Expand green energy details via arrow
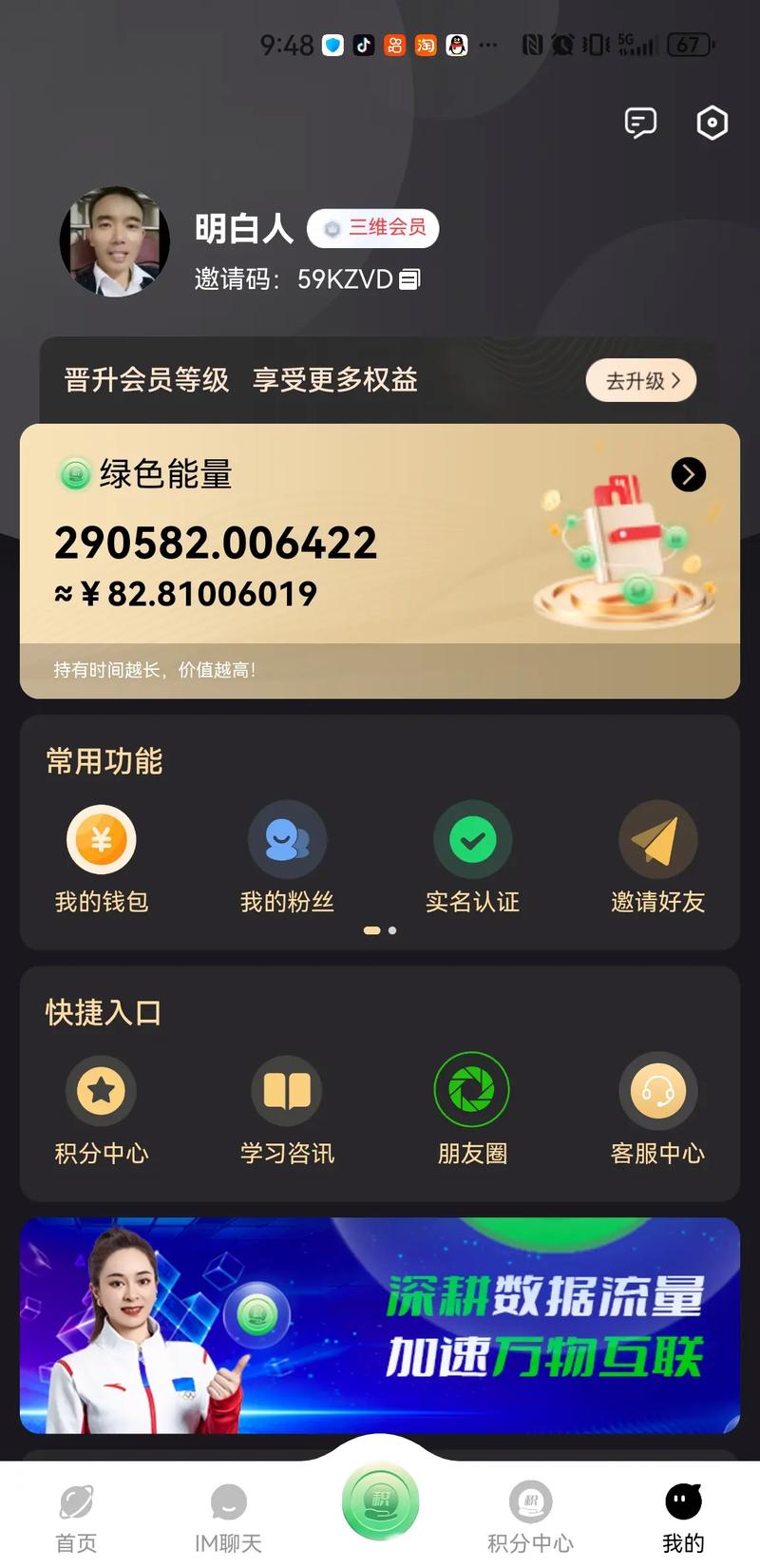 pos(688,474)
